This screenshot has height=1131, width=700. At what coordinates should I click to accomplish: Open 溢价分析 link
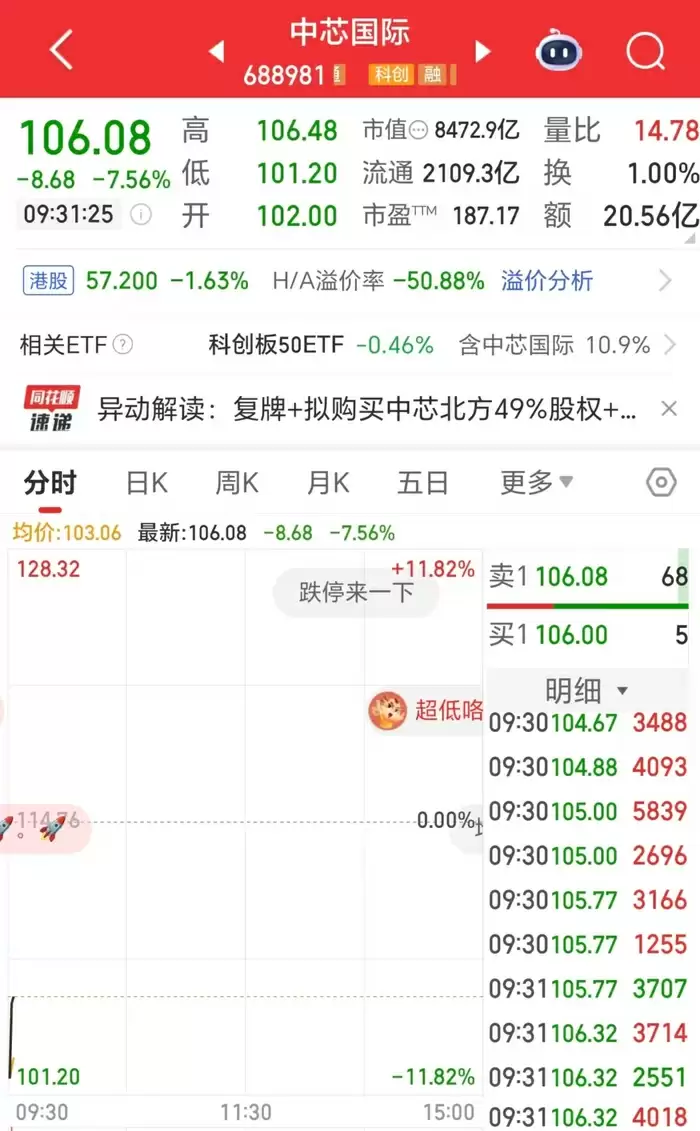click(x=547, y=281)
